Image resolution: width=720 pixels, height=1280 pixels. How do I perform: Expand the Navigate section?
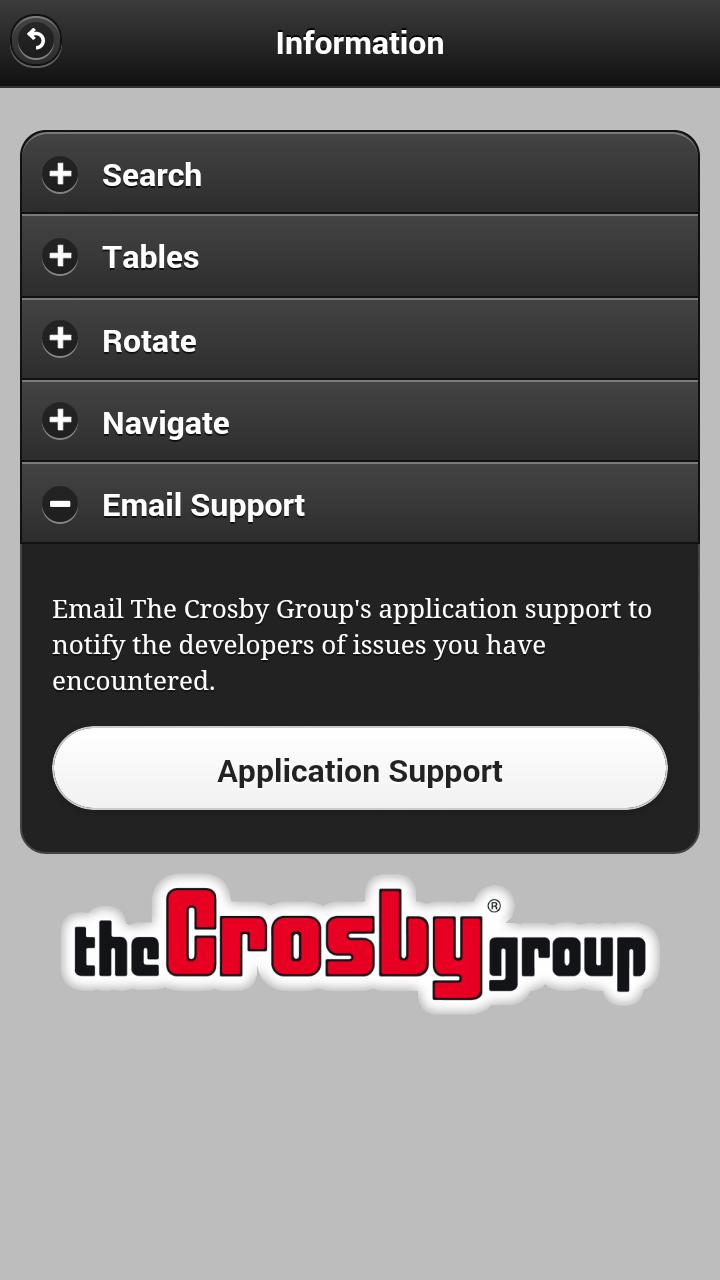359,423
